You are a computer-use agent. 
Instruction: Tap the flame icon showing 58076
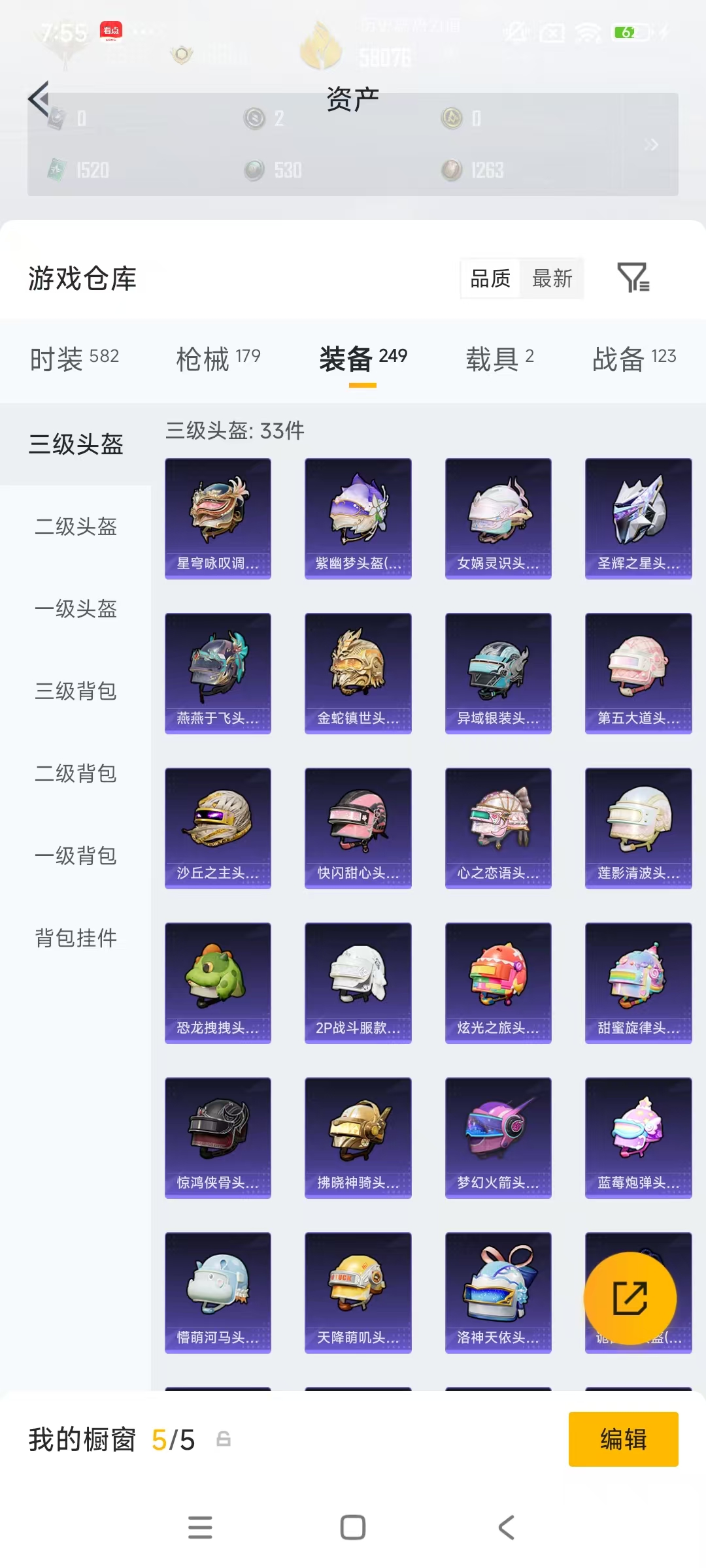[x=321, y=46]
